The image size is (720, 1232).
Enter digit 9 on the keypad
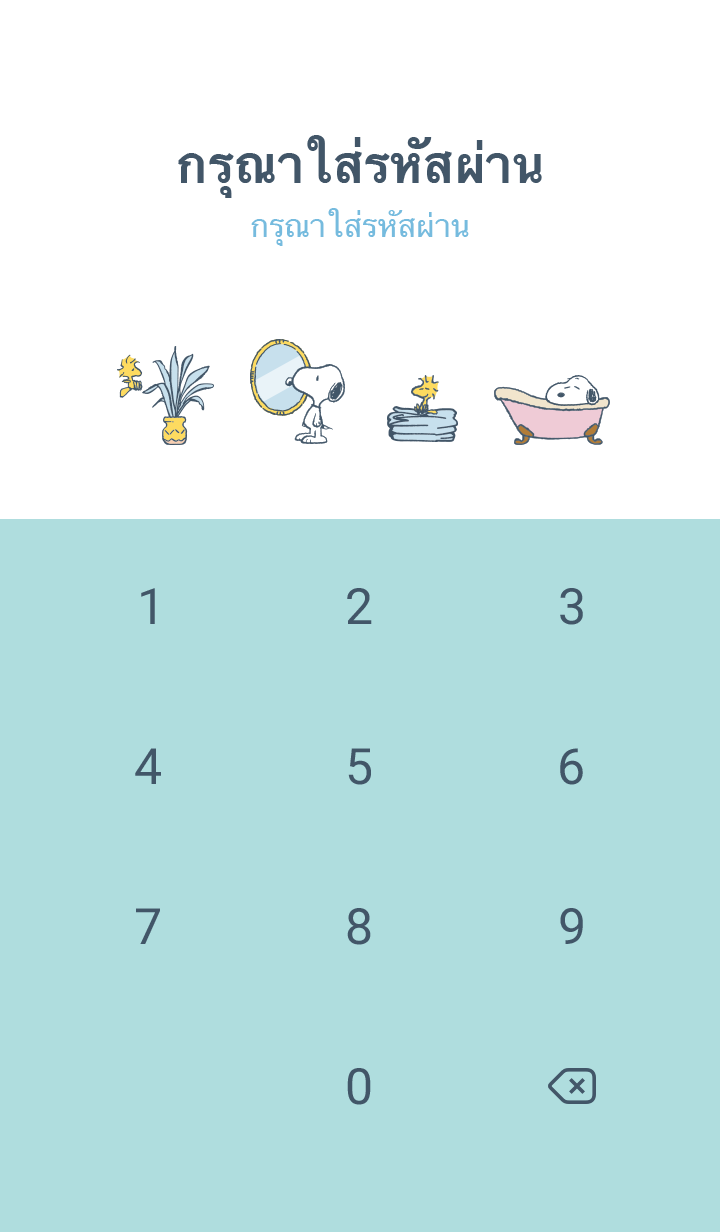coord(571,927)
